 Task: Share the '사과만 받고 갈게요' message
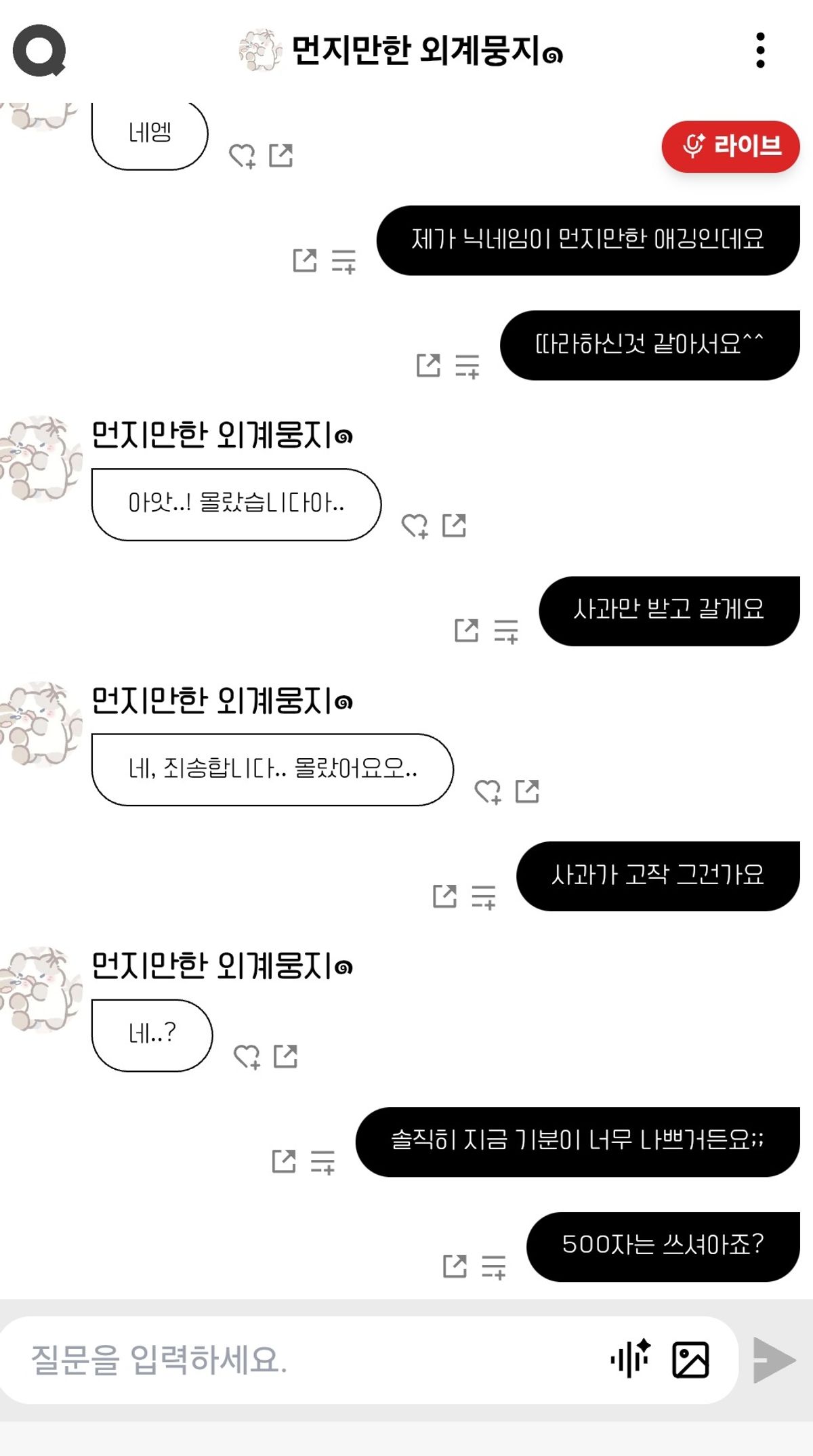pos(466,630)
